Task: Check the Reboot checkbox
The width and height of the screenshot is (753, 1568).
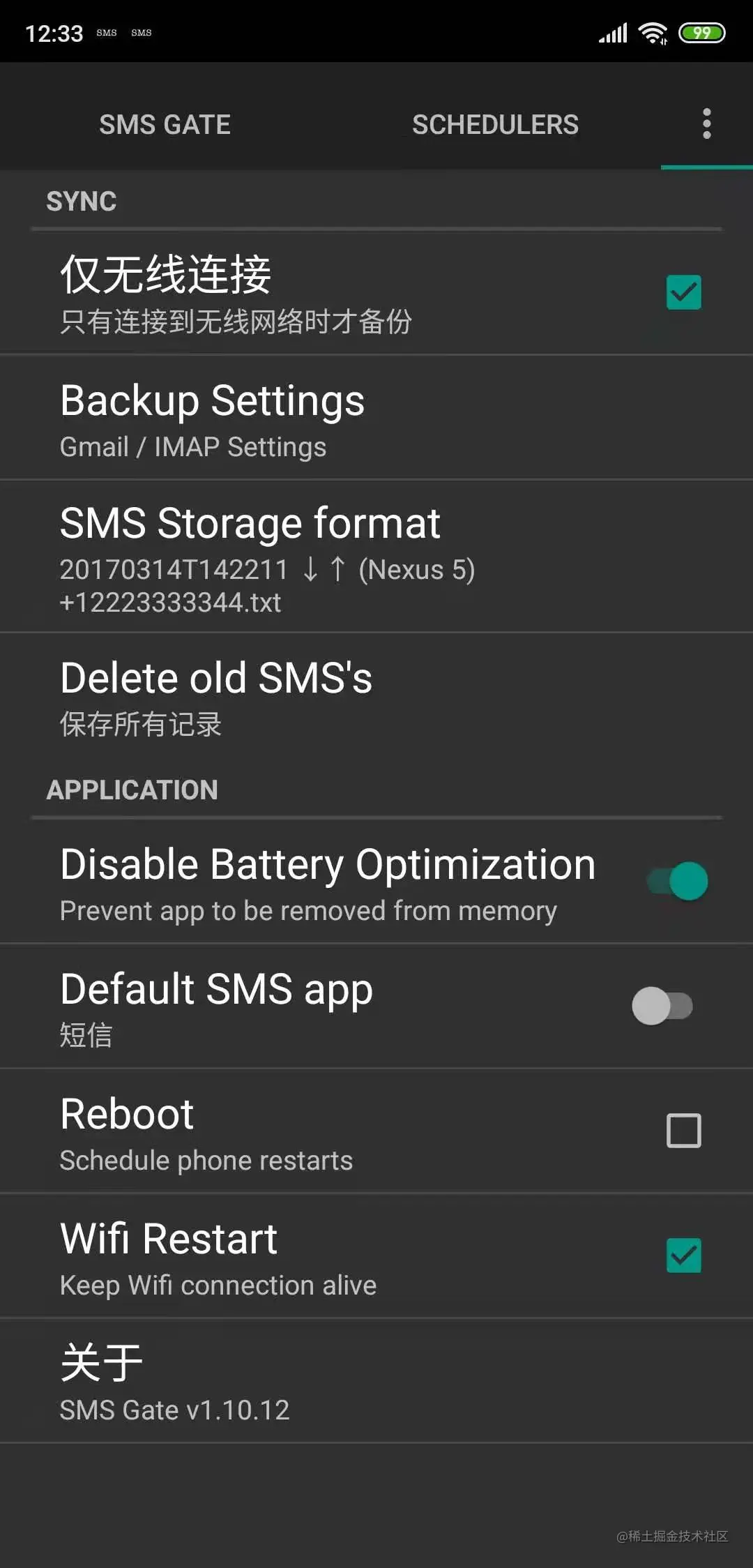Action: 683,1131
